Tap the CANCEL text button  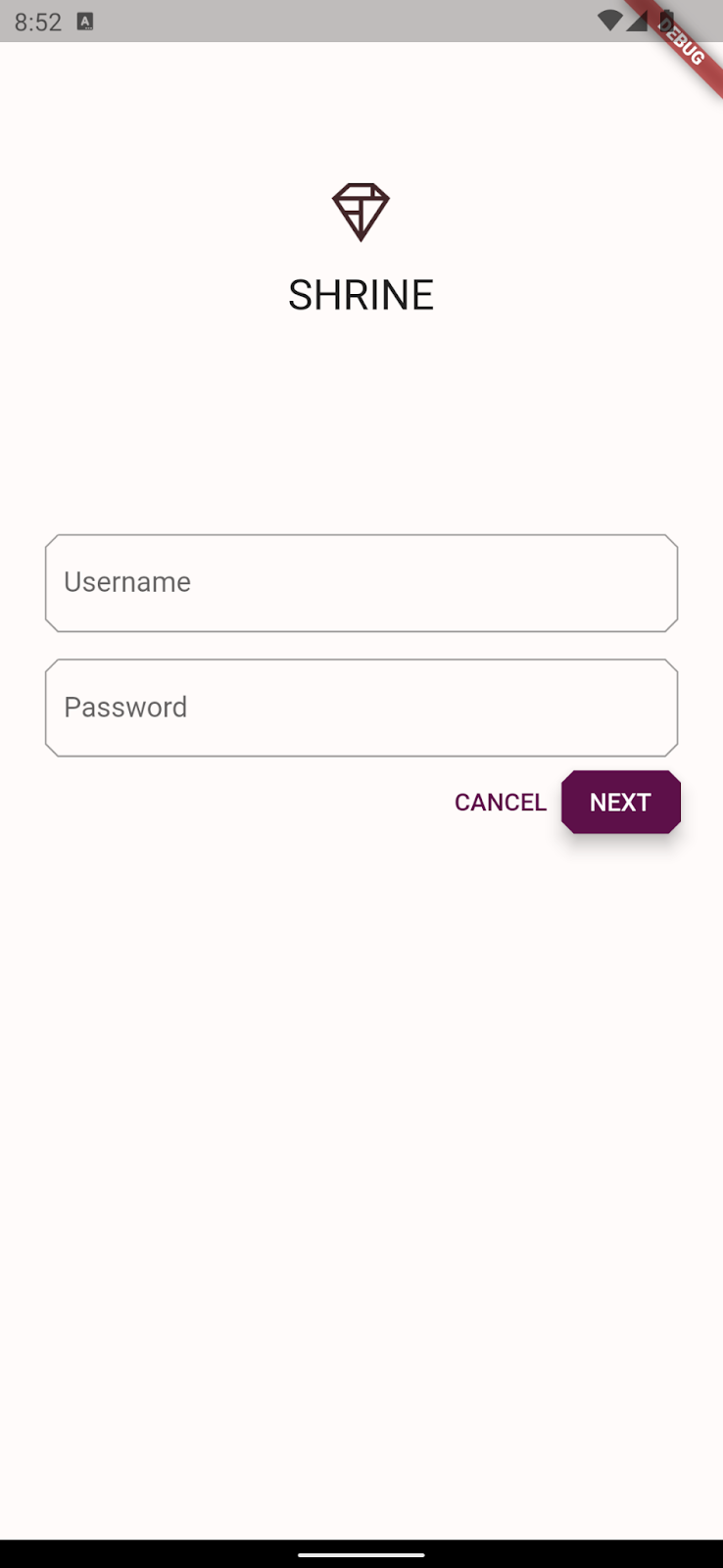pos(500,803)
